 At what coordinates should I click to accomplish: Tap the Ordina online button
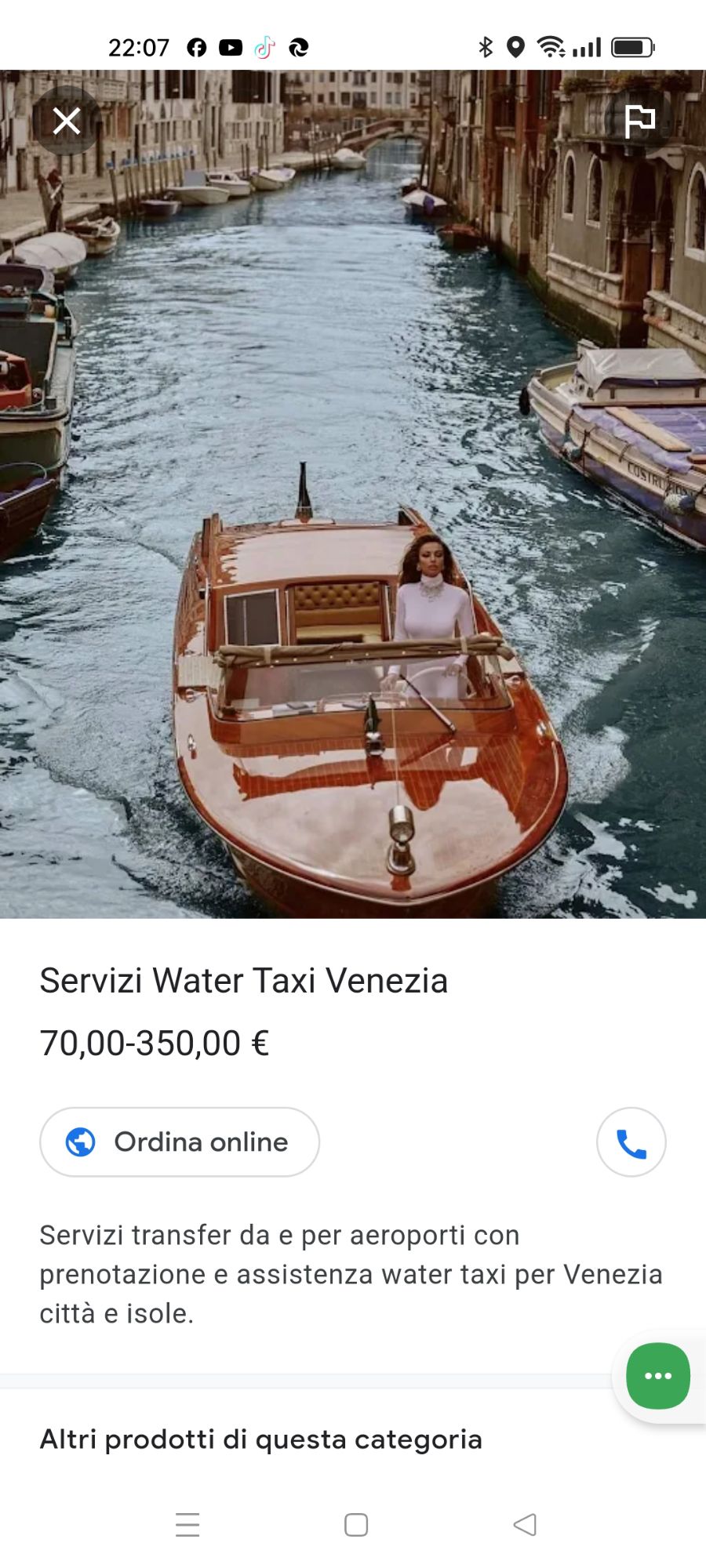coord(180,1142)
